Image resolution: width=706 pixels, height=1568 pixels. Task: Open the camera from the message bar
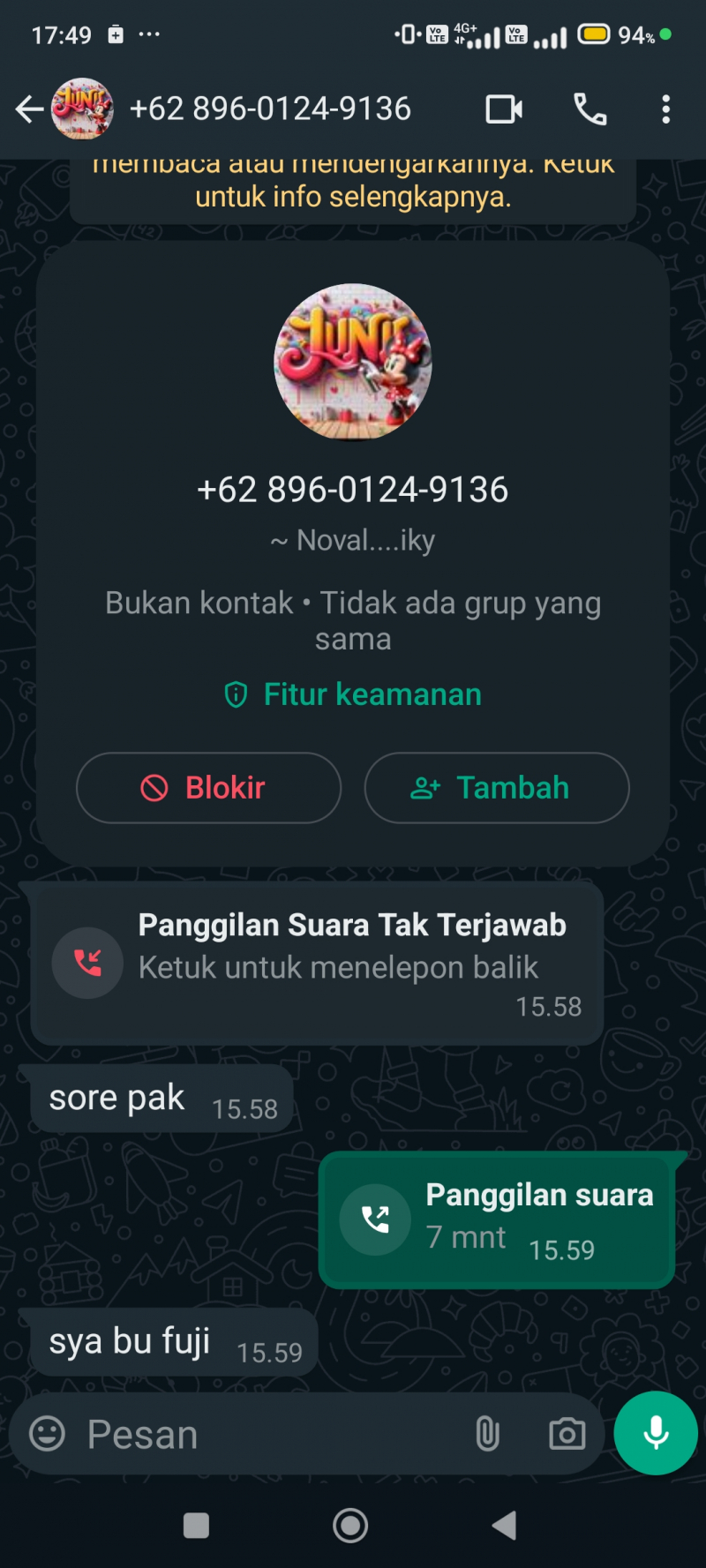pyautogui.click(x=567, y=1434)
